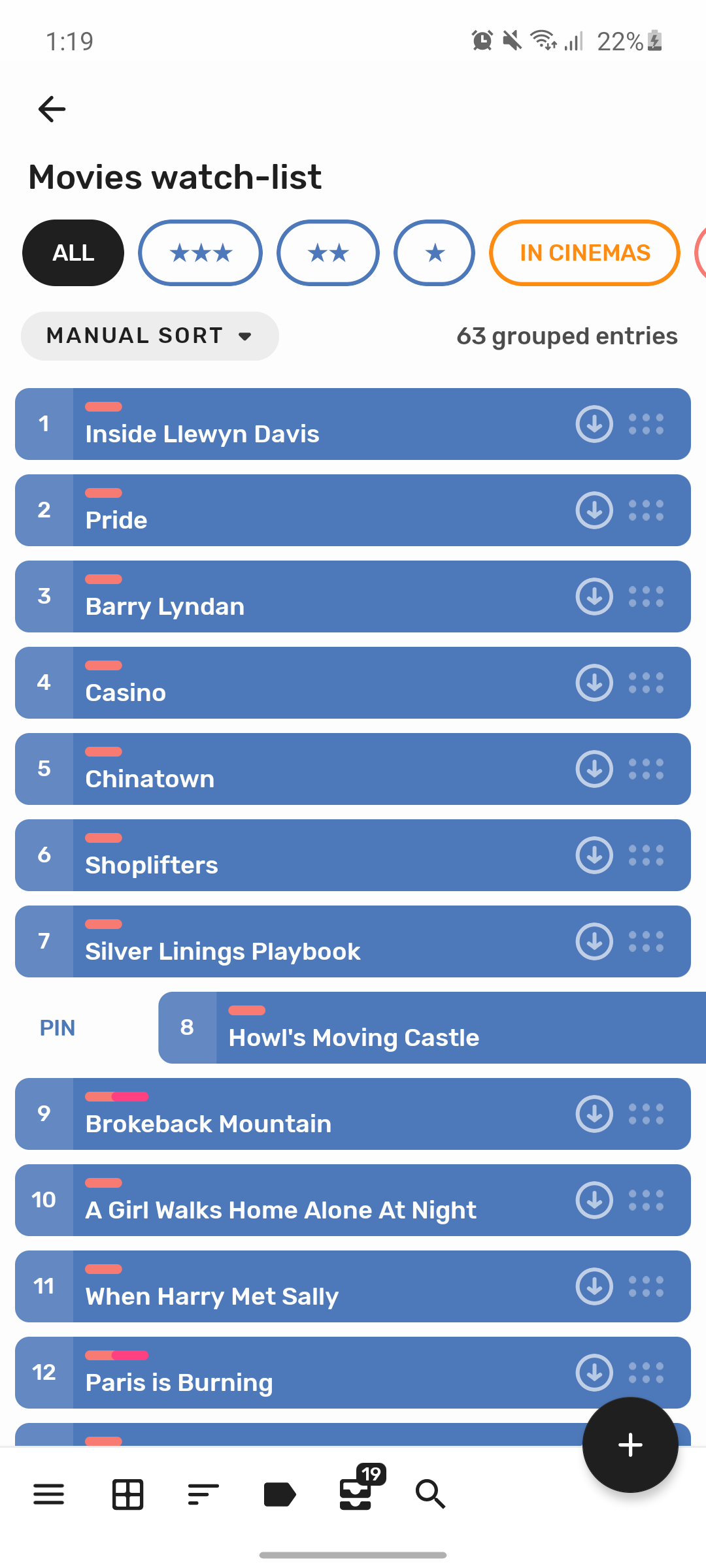Filter by three-star rating chip
Image resolution: width=706 pixels, height=1568 pixels.
[200, 253]
